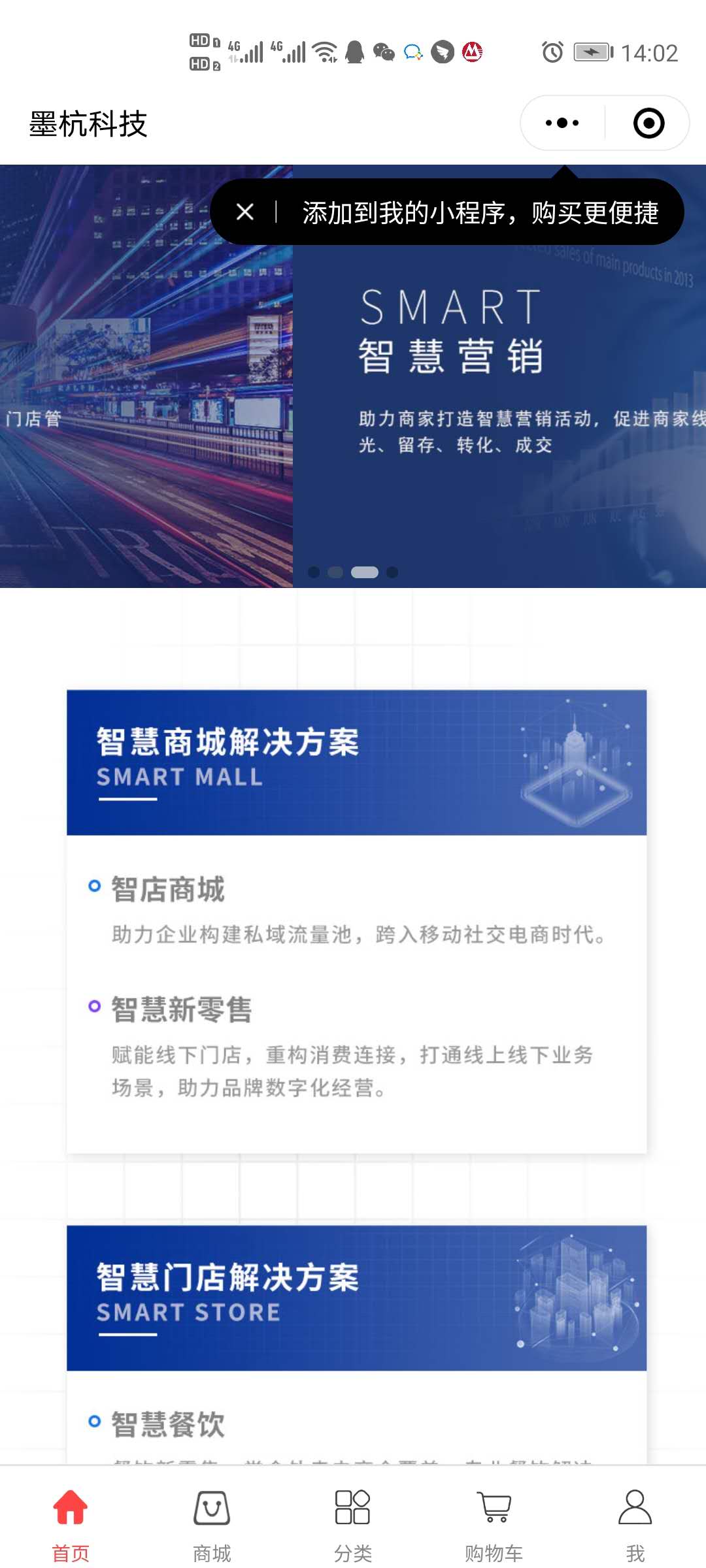Open the 智慧餐饮 item
The width and height of the screenshot is (706, 1568).
168,1424
